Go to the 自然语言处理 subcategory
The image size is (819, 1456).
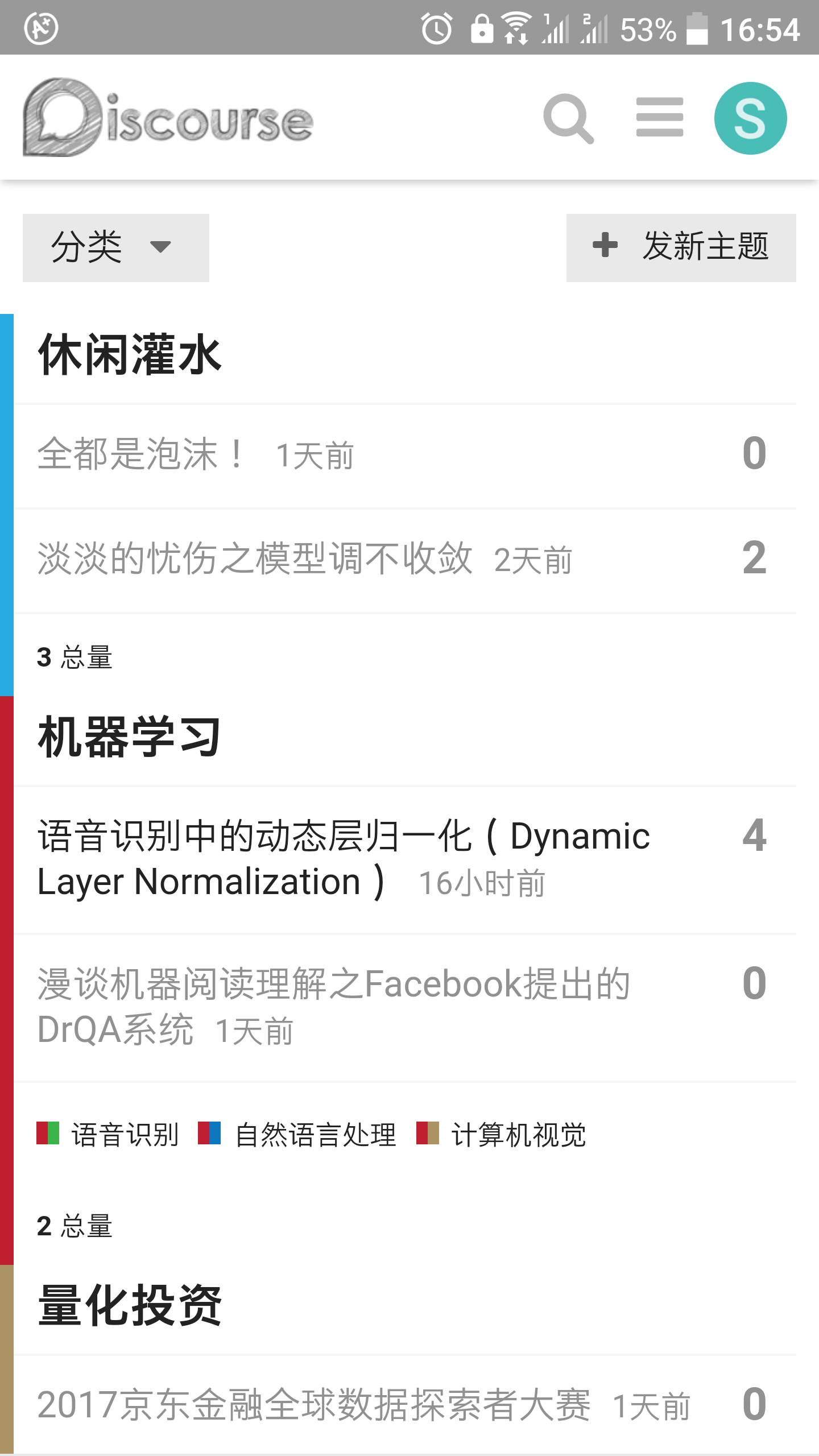315,1135
